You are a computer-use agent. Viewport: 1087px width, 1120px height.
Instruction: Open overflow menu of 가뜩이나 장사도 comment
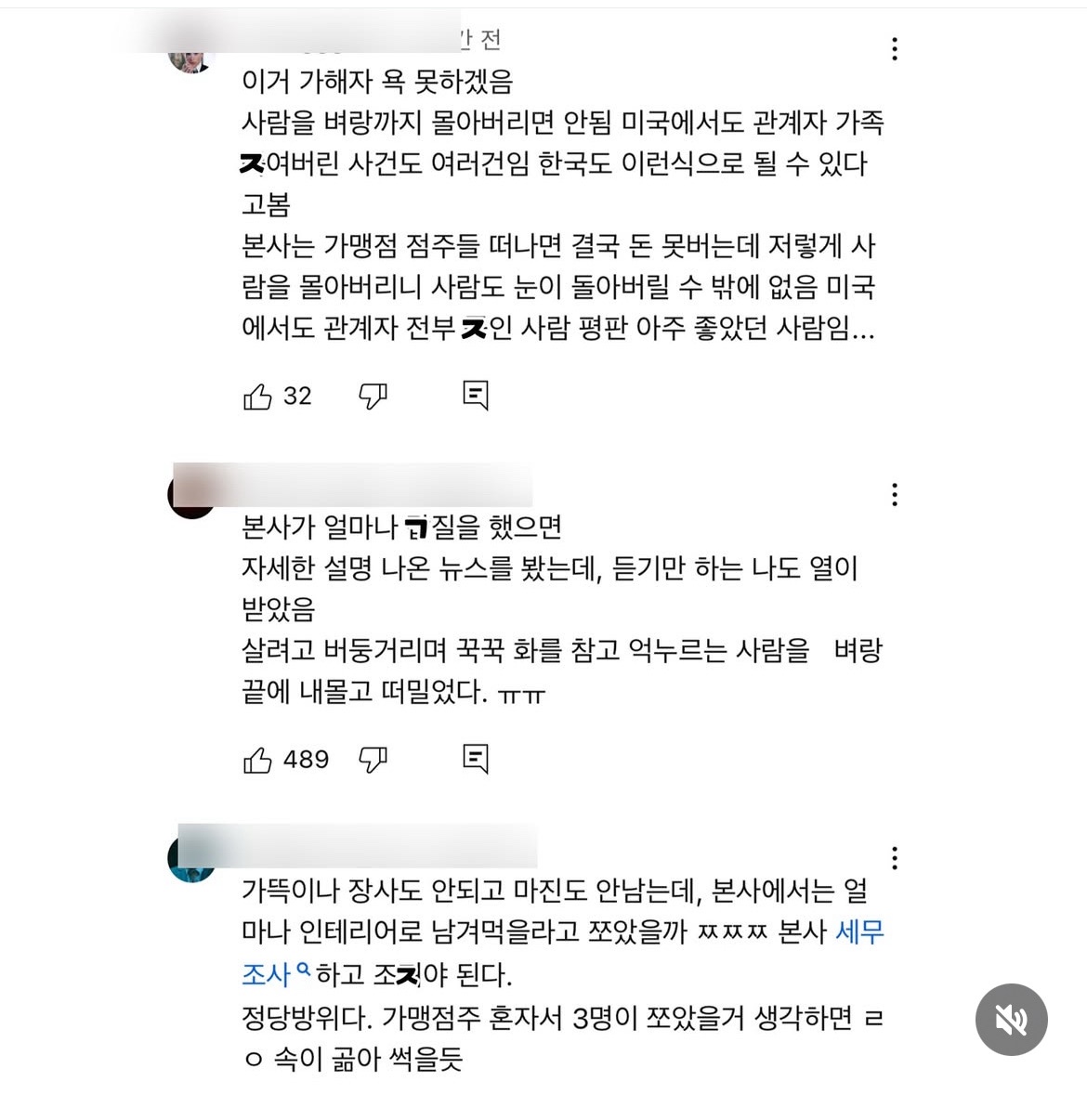(894, 857)
